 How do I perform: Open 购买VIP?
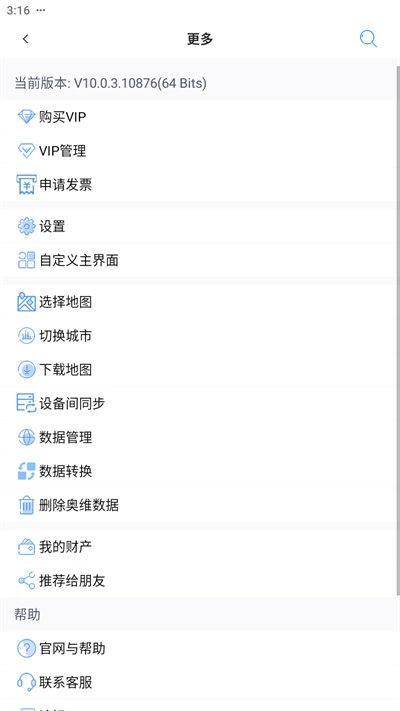(199, 117)
